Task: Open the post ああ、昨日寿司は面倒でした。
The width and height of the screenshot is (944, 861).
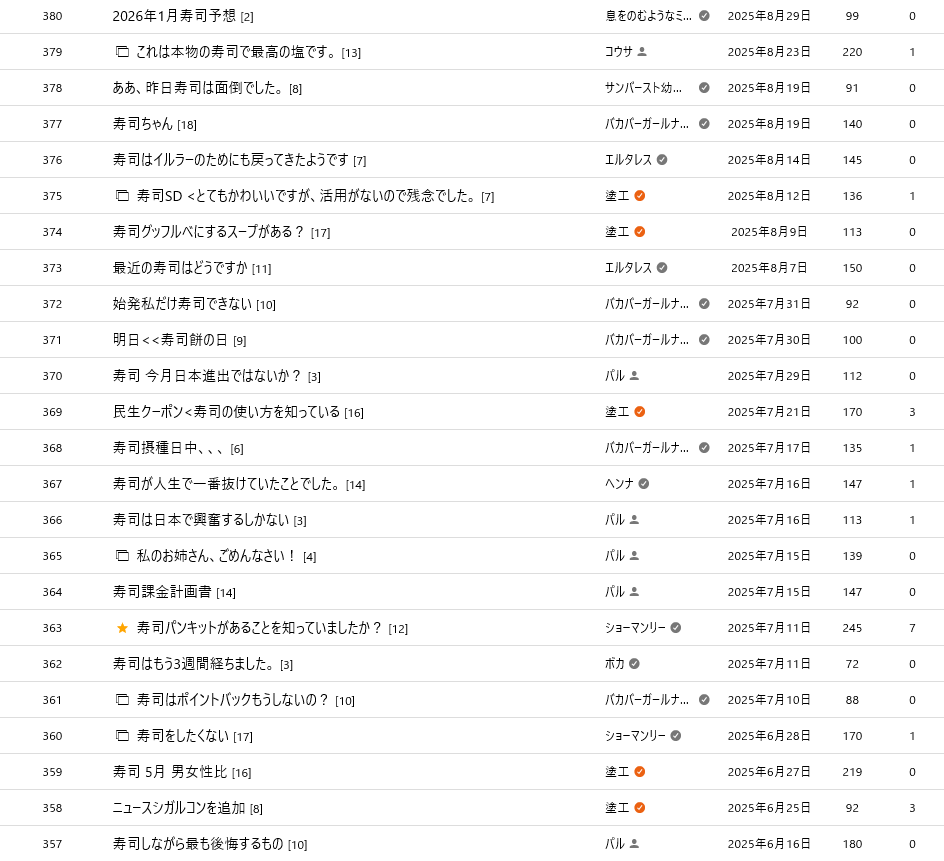Action: click(x=199, y=88)
